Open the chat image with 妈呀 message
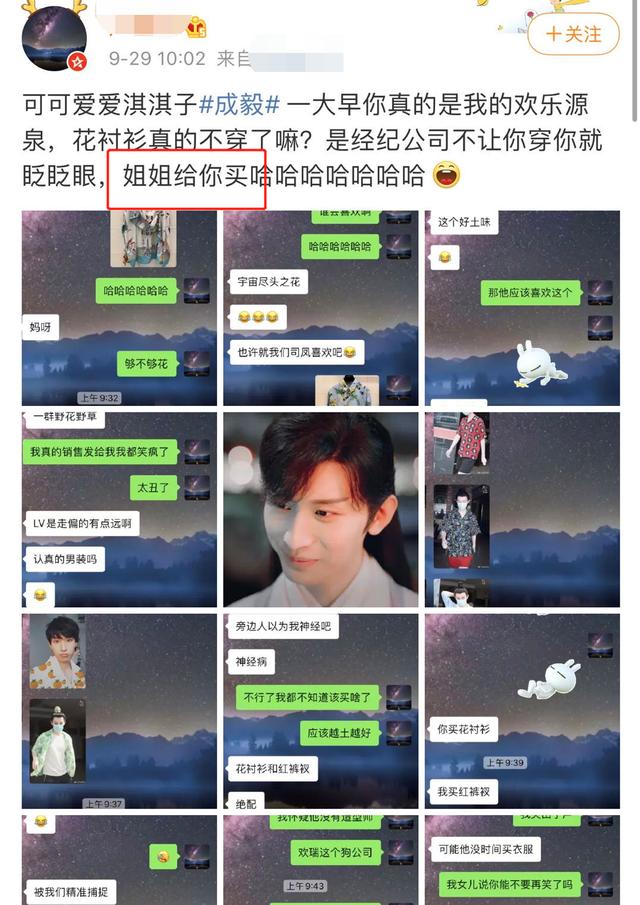Image resolution: width=640 pixels, height=905 pixels. (119, 308)
